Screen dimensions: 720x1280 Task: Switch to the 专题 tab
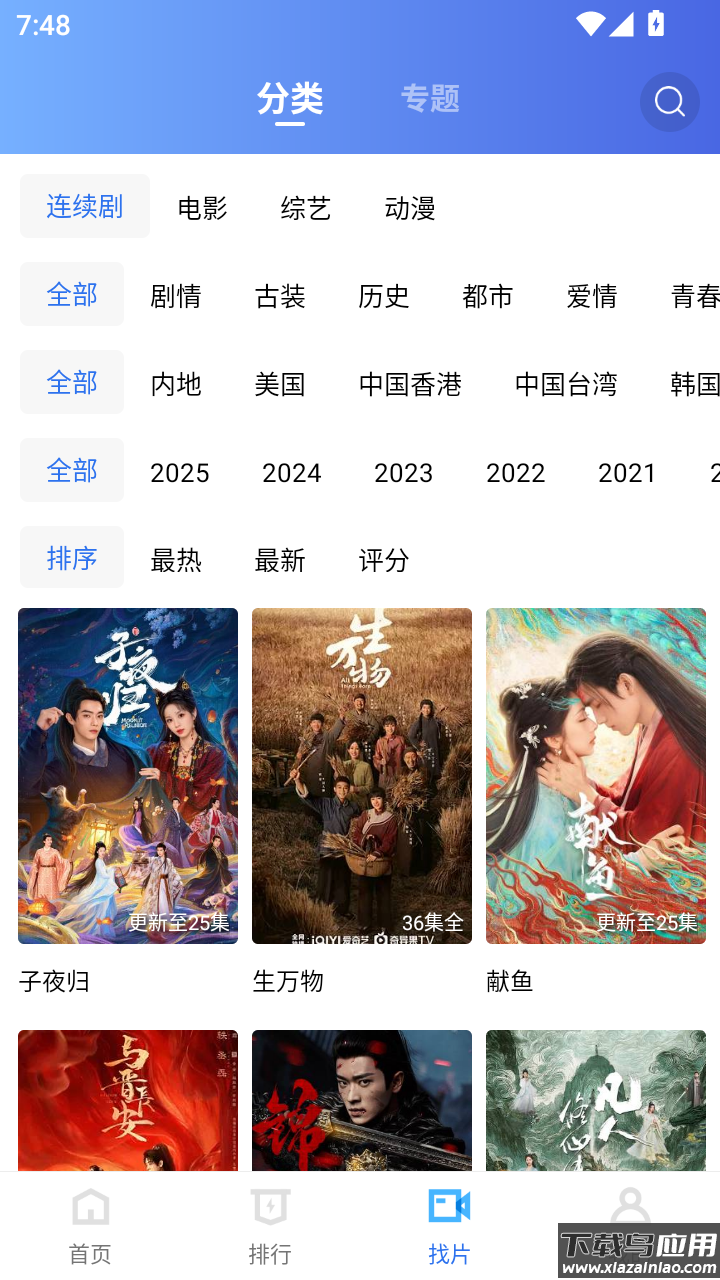click(x=430, y=98)
